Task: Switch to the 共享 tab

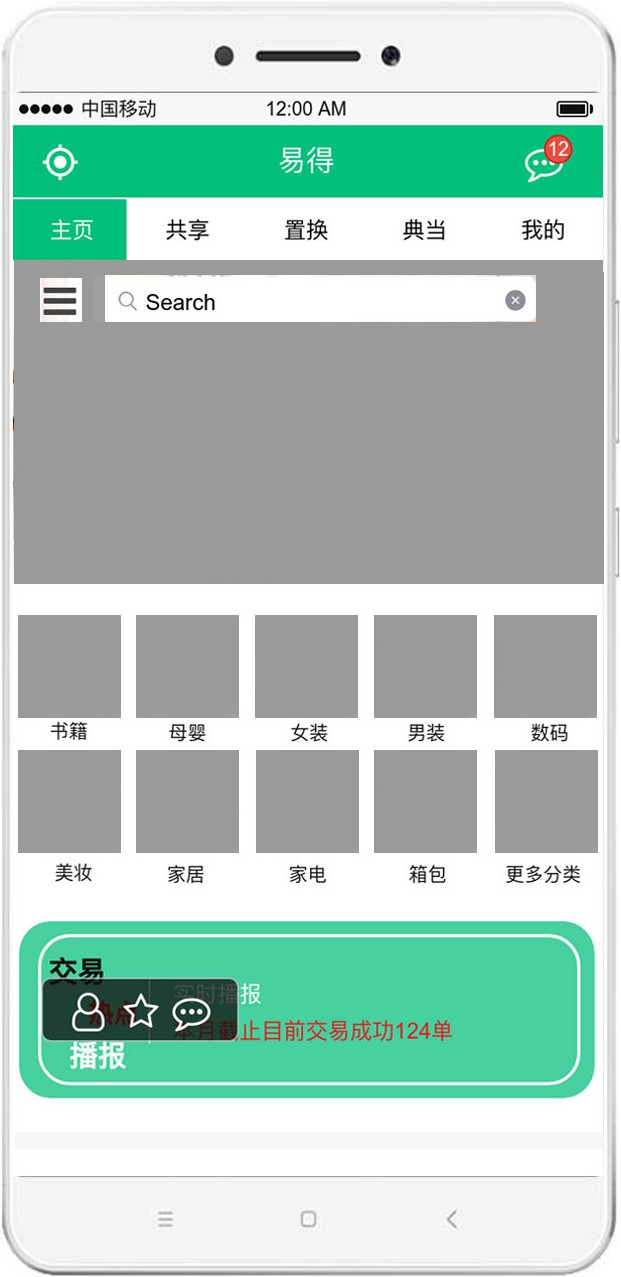Action: (187, 230)
